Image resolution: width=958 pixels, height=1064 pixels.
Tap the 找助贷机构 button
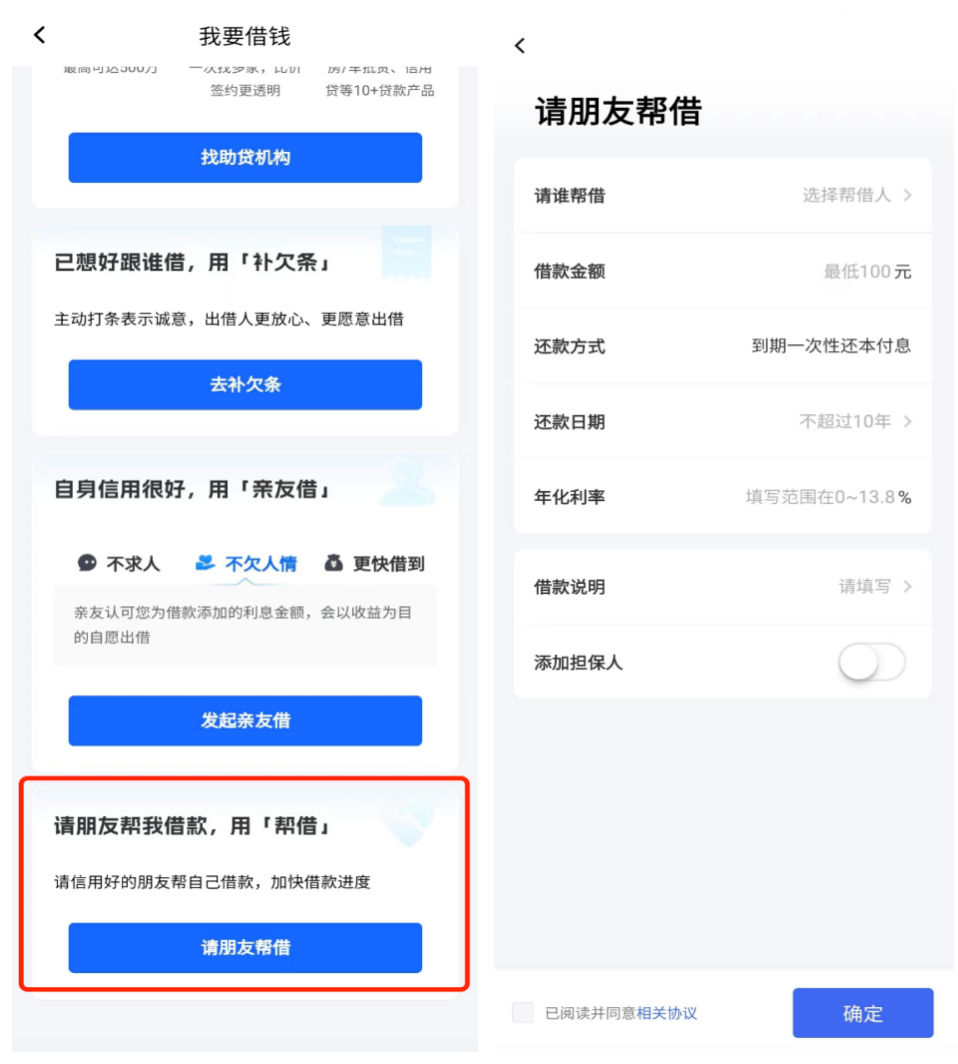pyautogui.click(x=245, y=158)
